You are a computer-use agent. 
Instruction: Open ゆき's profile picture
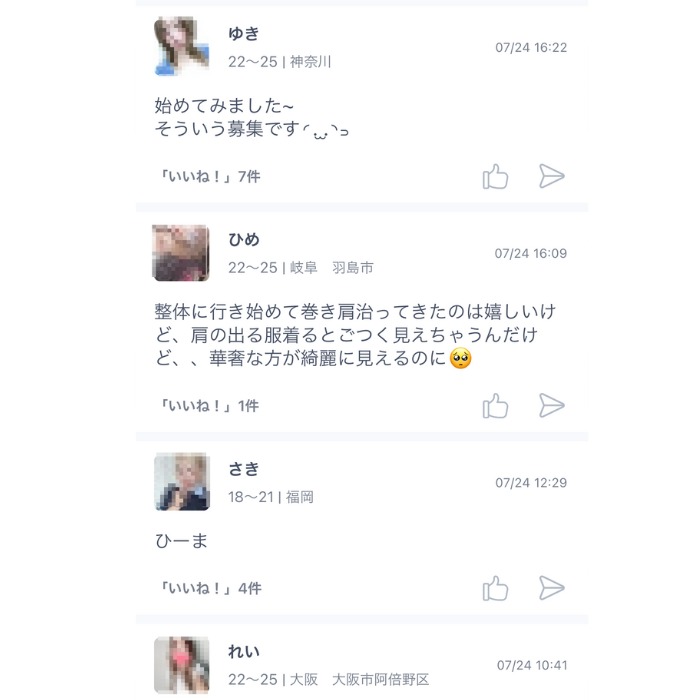[182, 46]
